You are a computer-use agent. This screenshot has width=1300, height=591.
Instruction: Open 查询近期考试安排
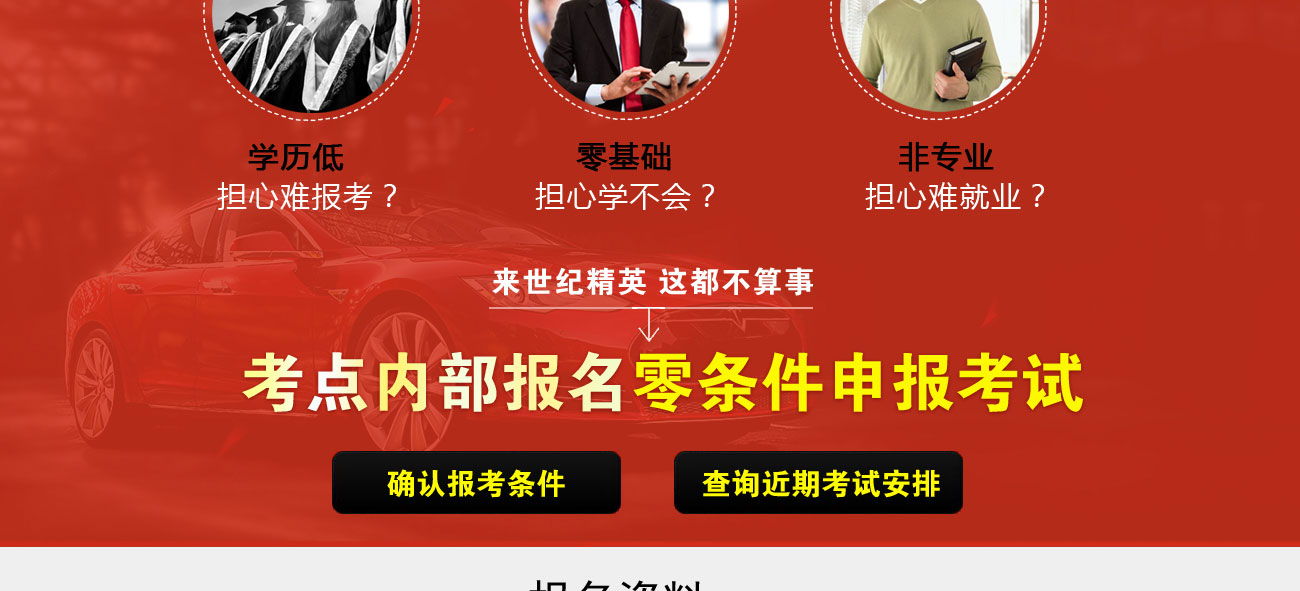click(x=818, y=483)
